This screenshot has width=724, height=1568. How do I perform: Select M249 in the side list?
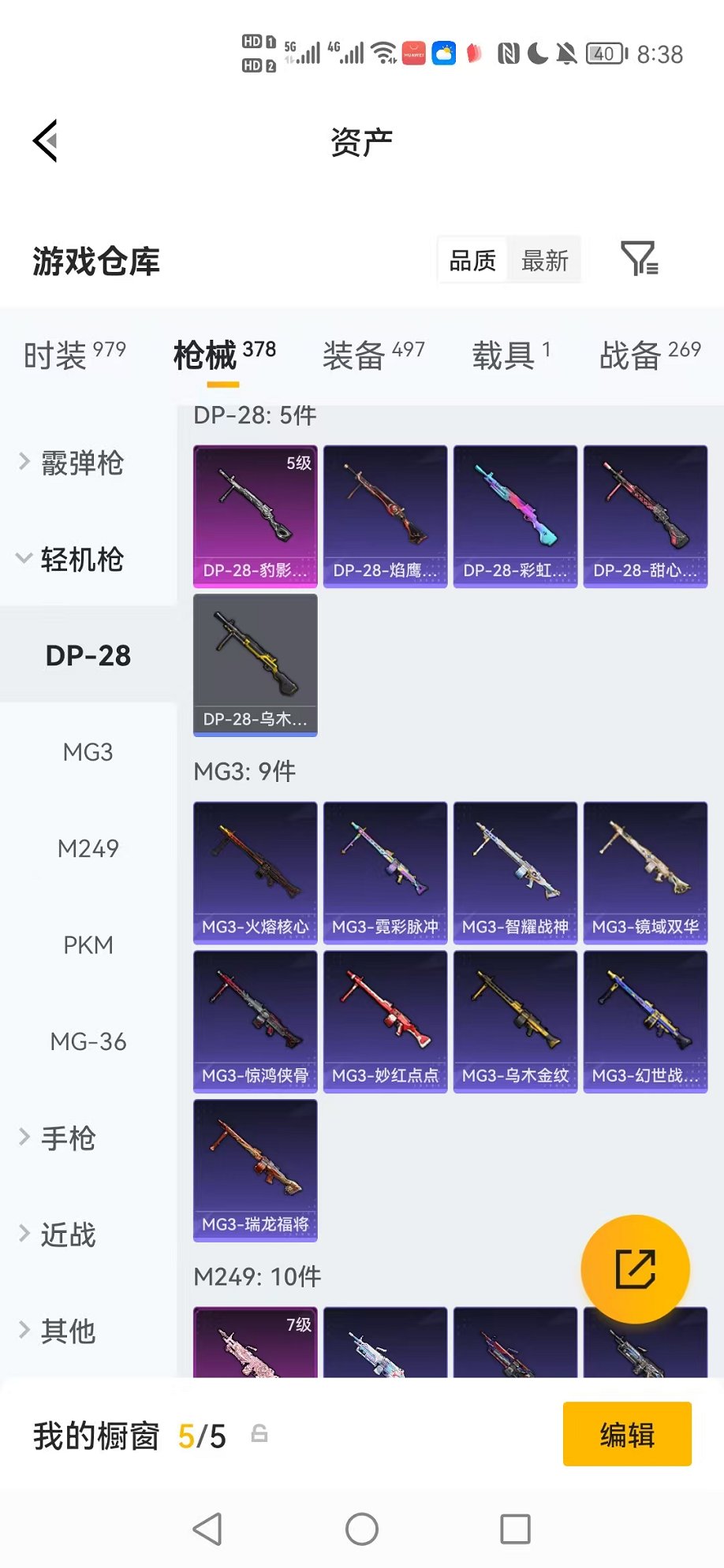(x=88, y=849)
